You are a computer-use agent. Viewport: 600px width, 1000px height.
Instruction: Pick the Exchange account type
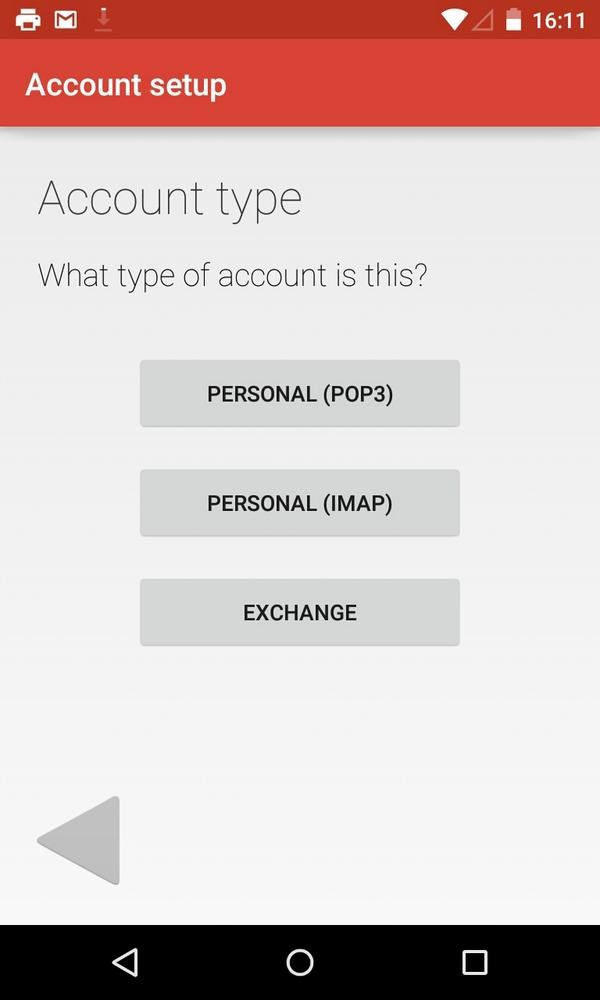[x=300, y=612]
